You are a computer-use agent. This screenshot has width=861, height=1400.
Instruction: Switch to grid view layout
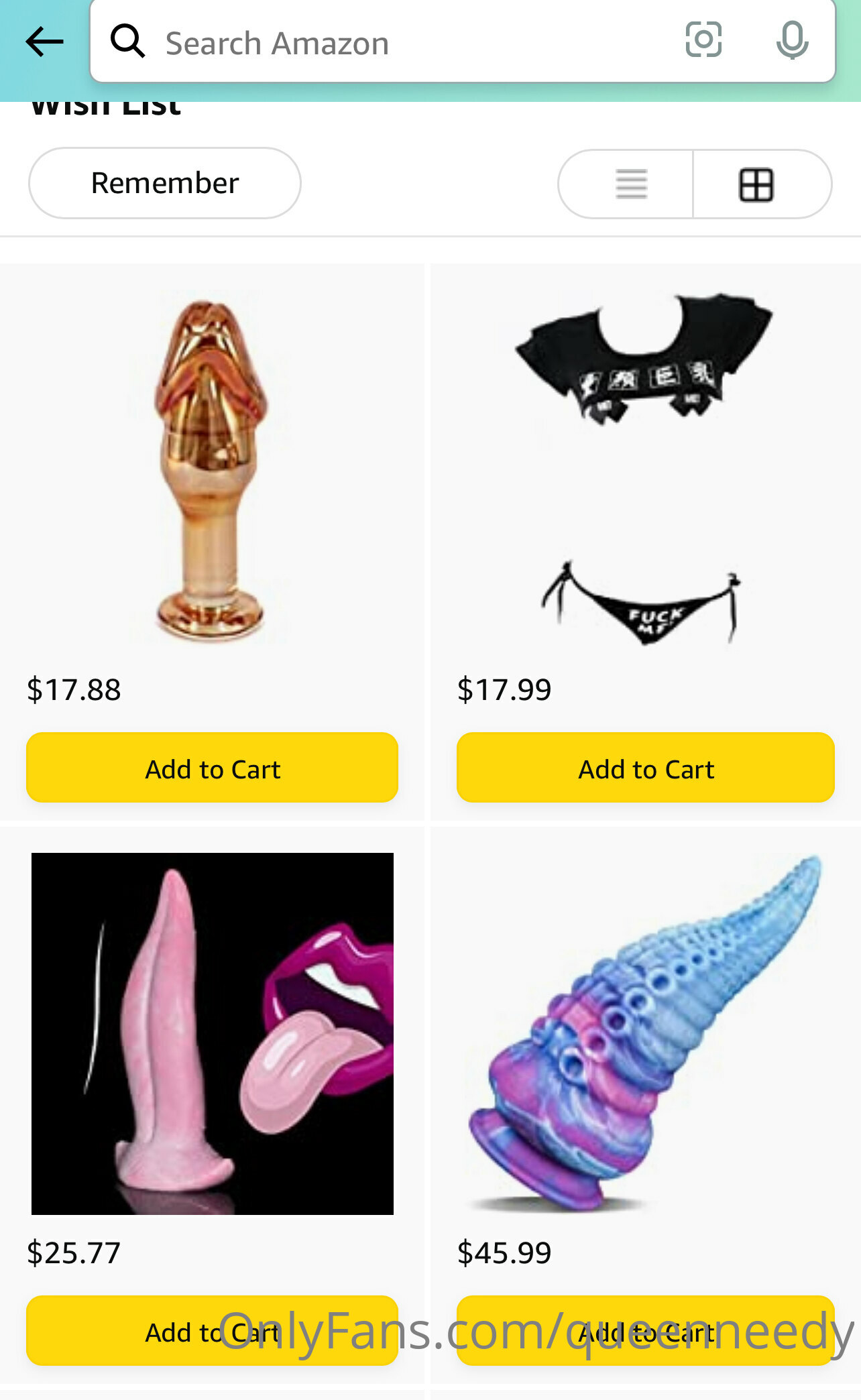pos(756,184)
